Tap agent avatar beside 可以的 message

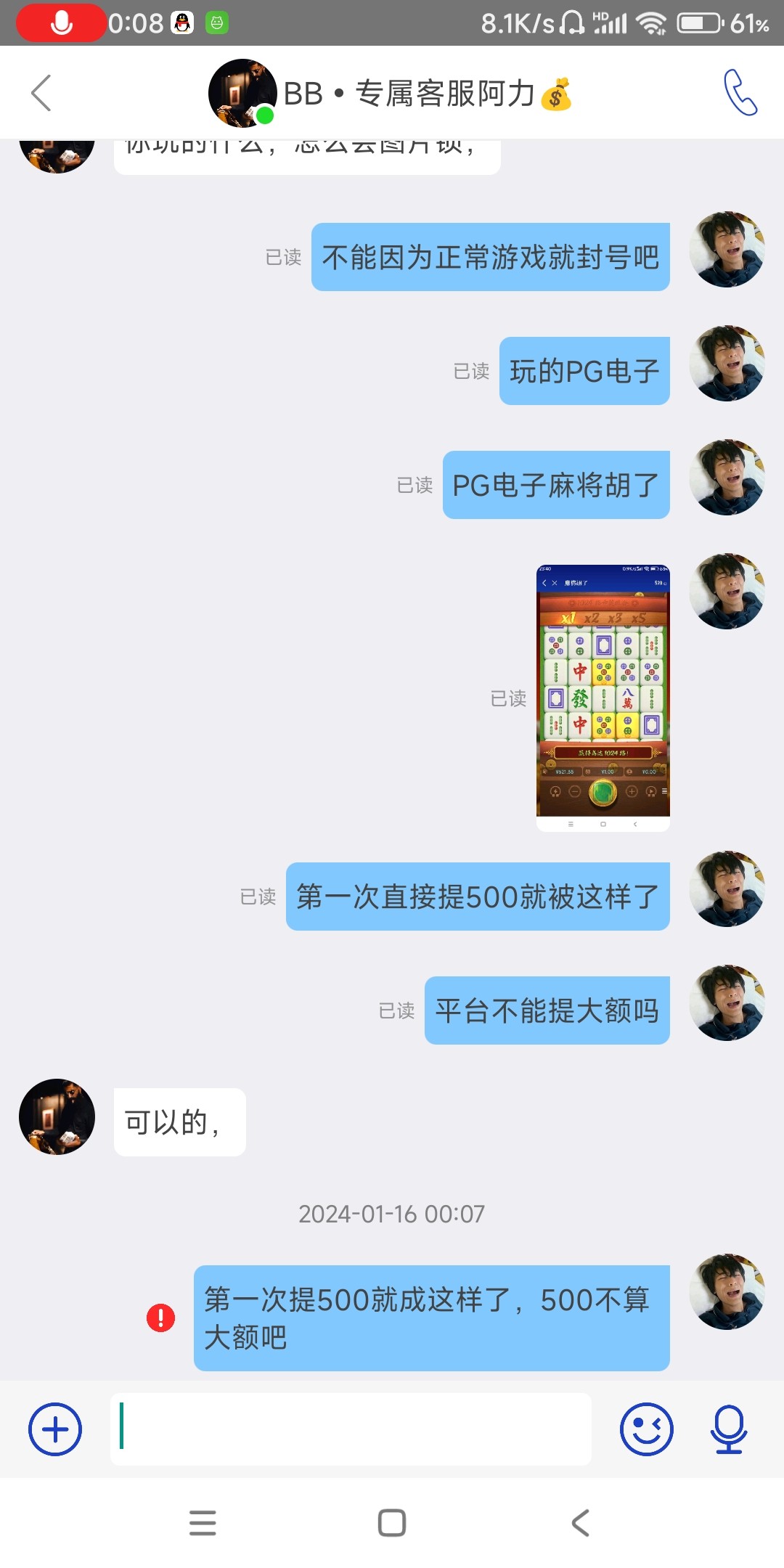click(x=57, y=1116)
